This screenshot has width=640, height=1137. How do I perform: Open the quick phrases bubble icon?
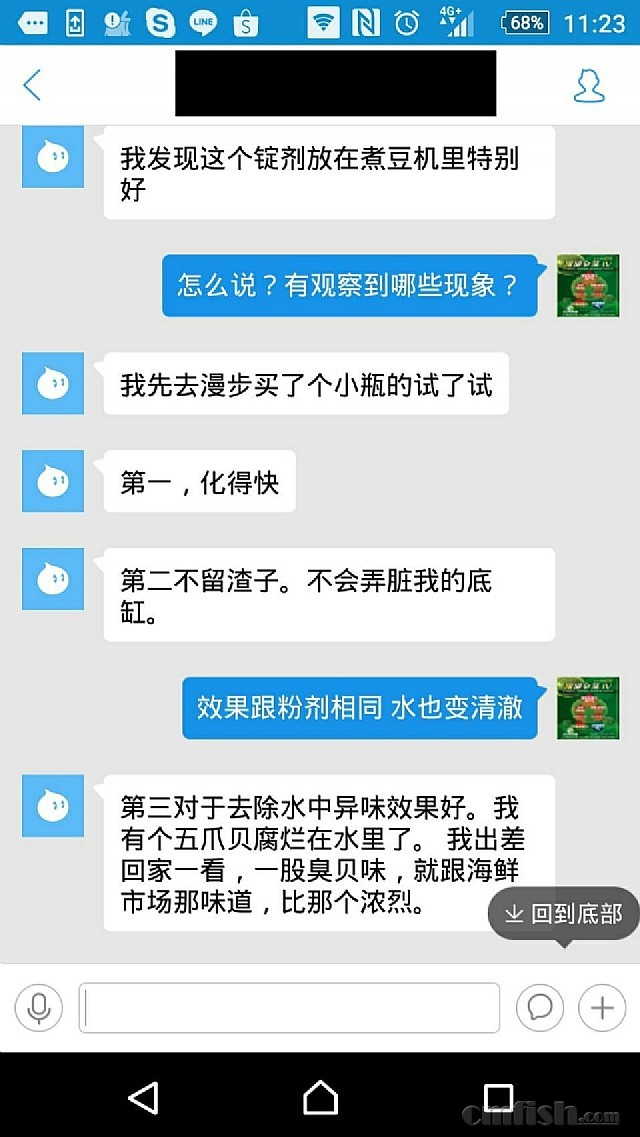pos(540,1007)
